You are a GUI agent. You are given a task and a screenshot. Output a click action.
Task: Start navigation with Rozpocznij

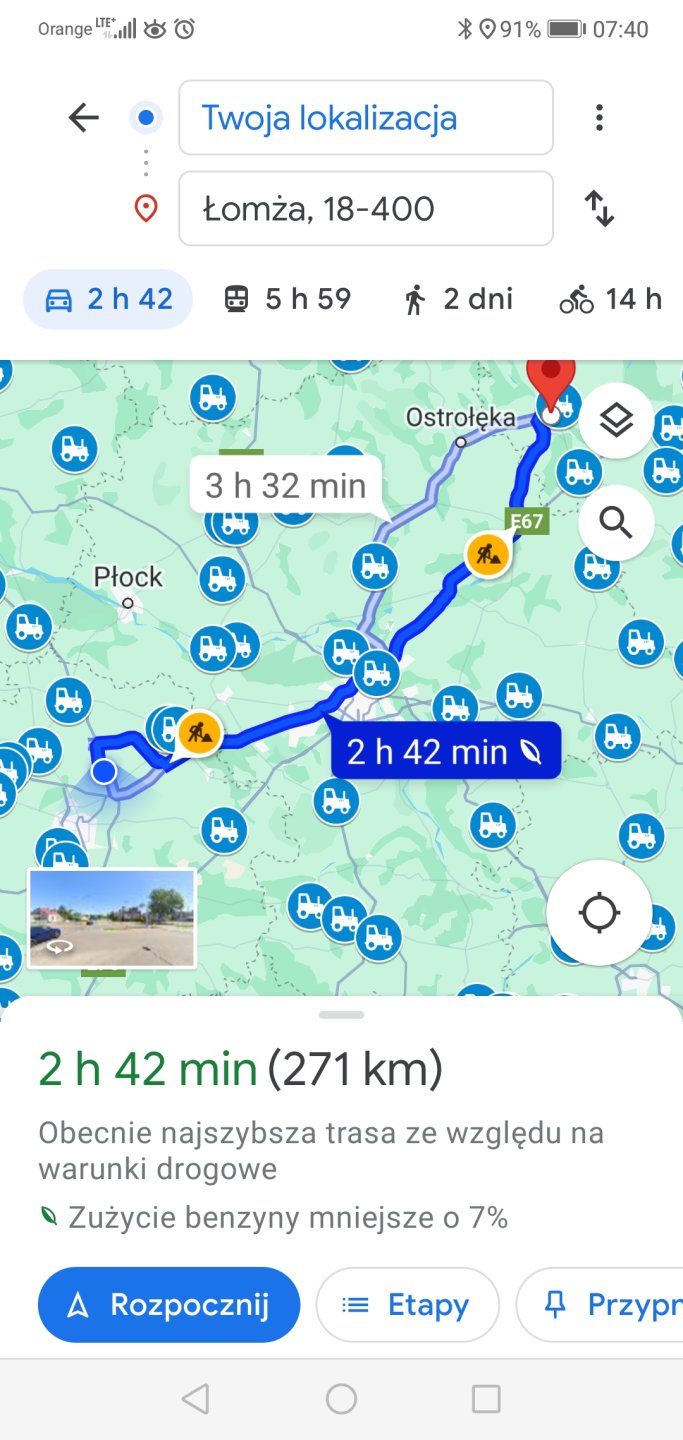(169, 1305)
